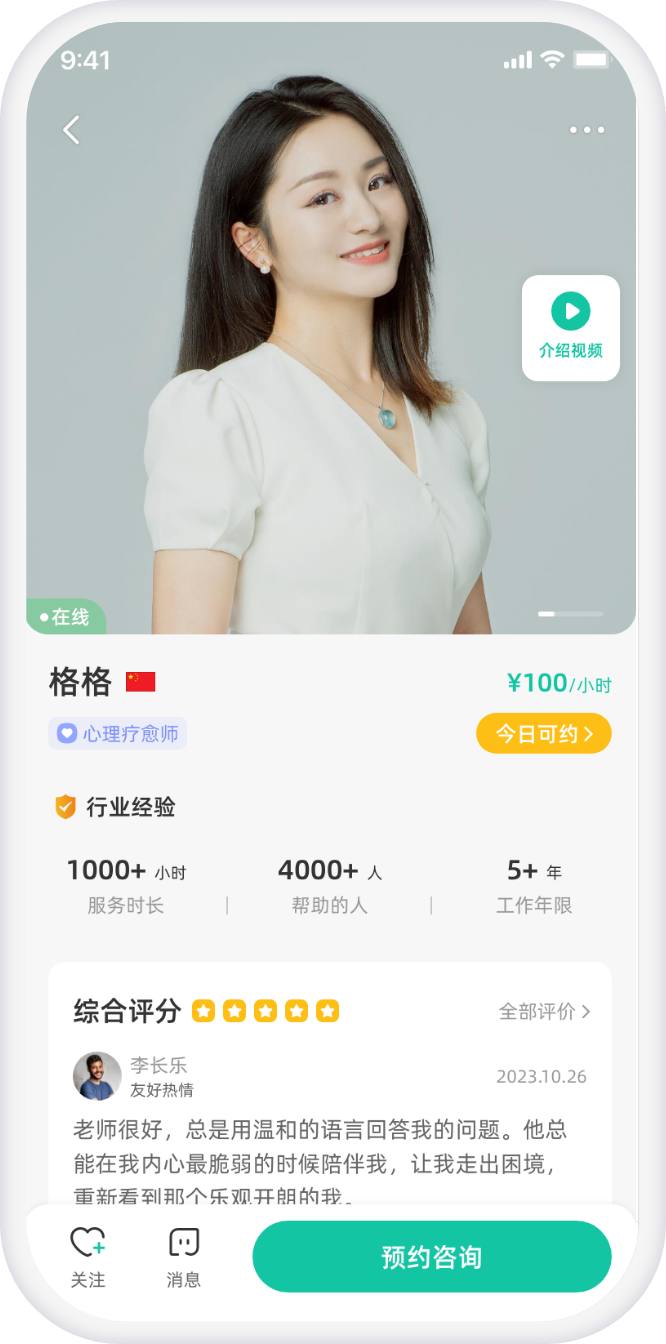
Task: Open 全部评价 to see all reviews
Action: pos(545,1011)
